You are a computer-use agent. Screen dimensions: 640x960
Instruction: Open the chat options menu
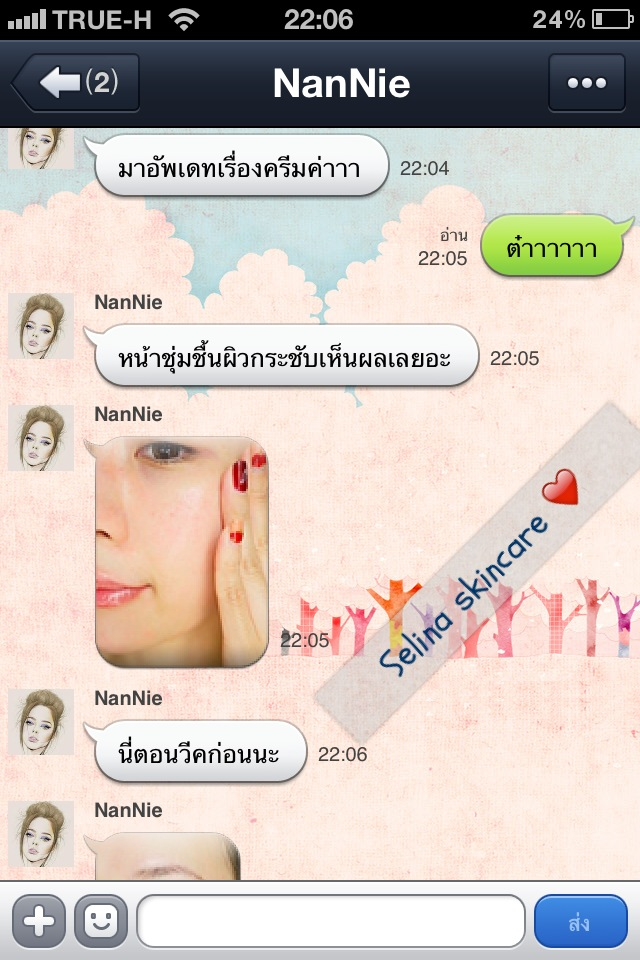[586, 83]
